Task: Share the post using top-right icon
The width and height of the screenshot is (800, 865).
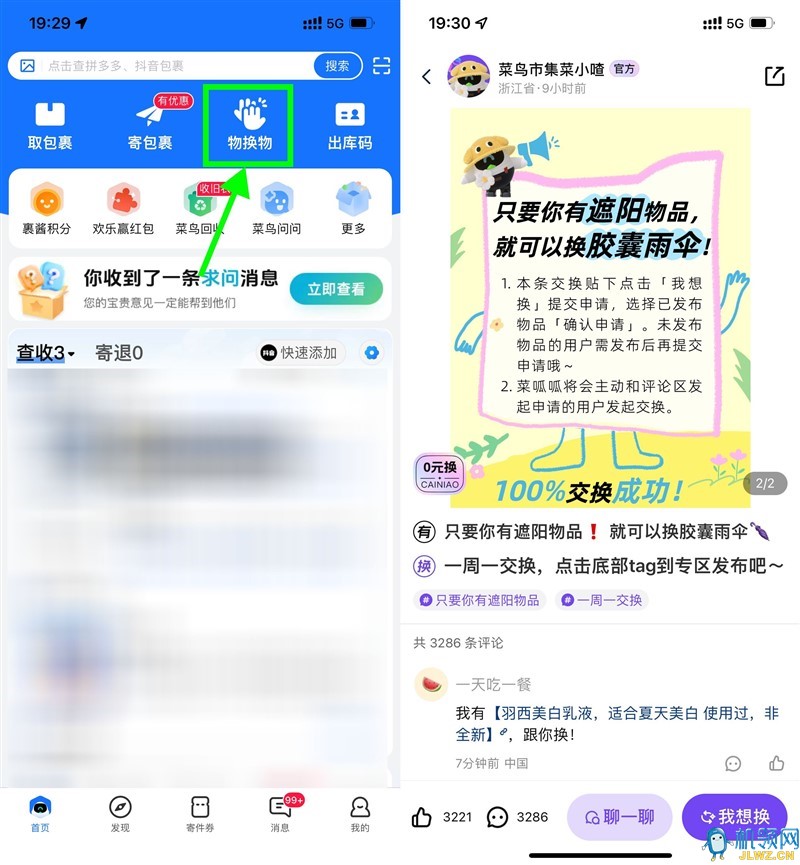Action: [774, 77]
